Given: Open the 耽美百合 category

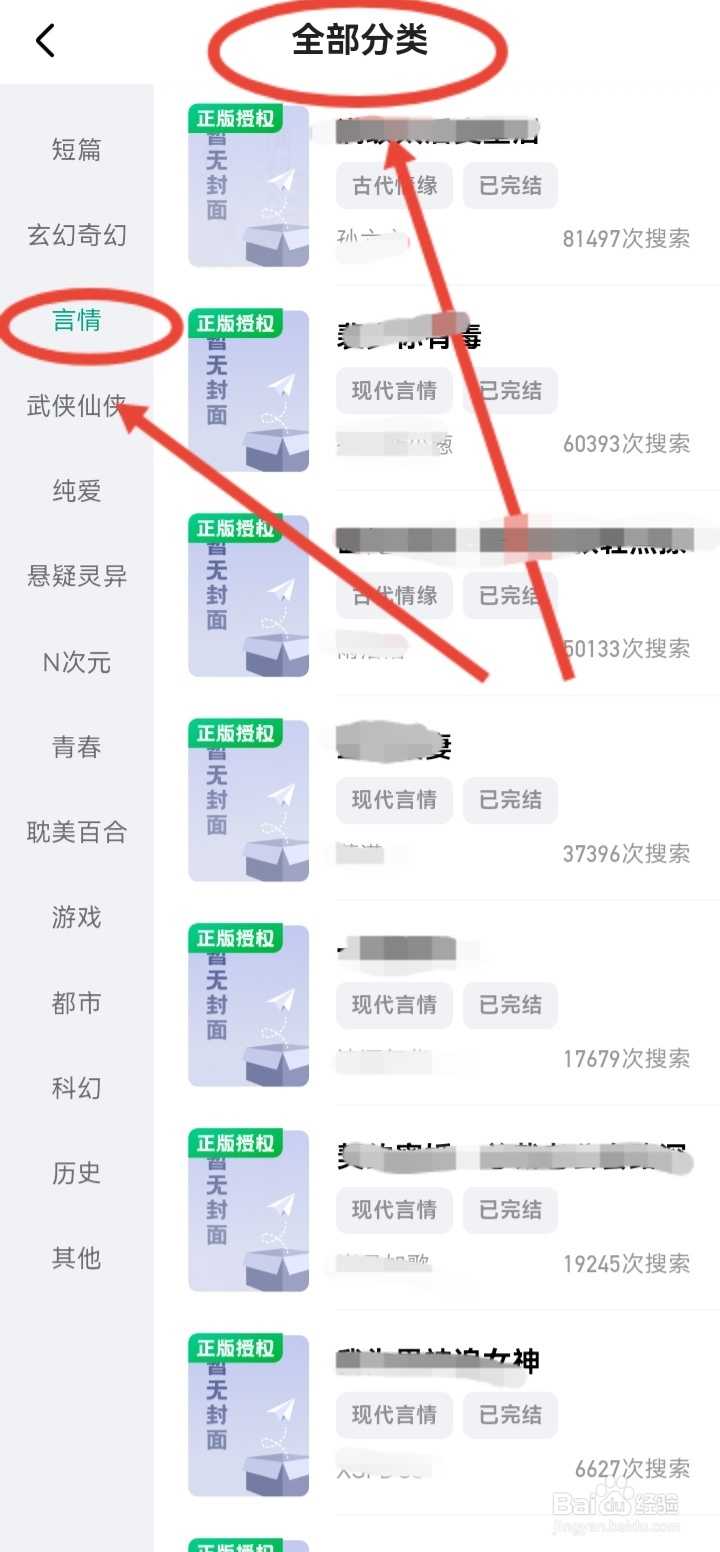Looking at the screenshot, I should click(76, 831).
